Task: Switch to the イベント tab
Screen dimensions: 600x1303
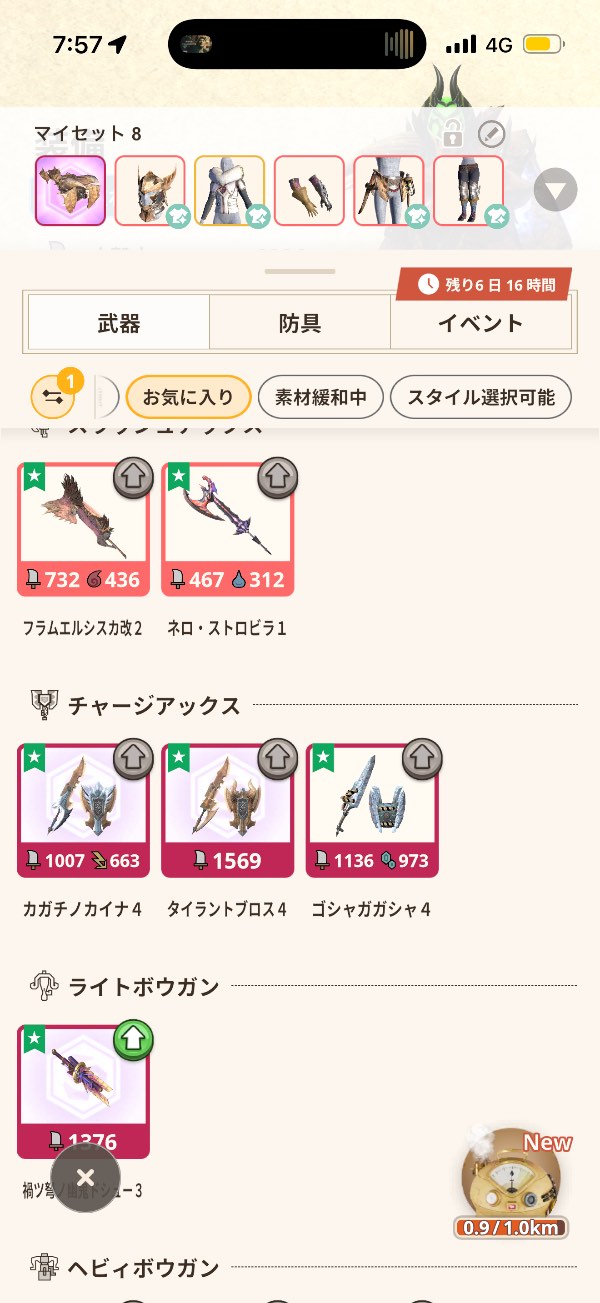Action: pos(480,323)
